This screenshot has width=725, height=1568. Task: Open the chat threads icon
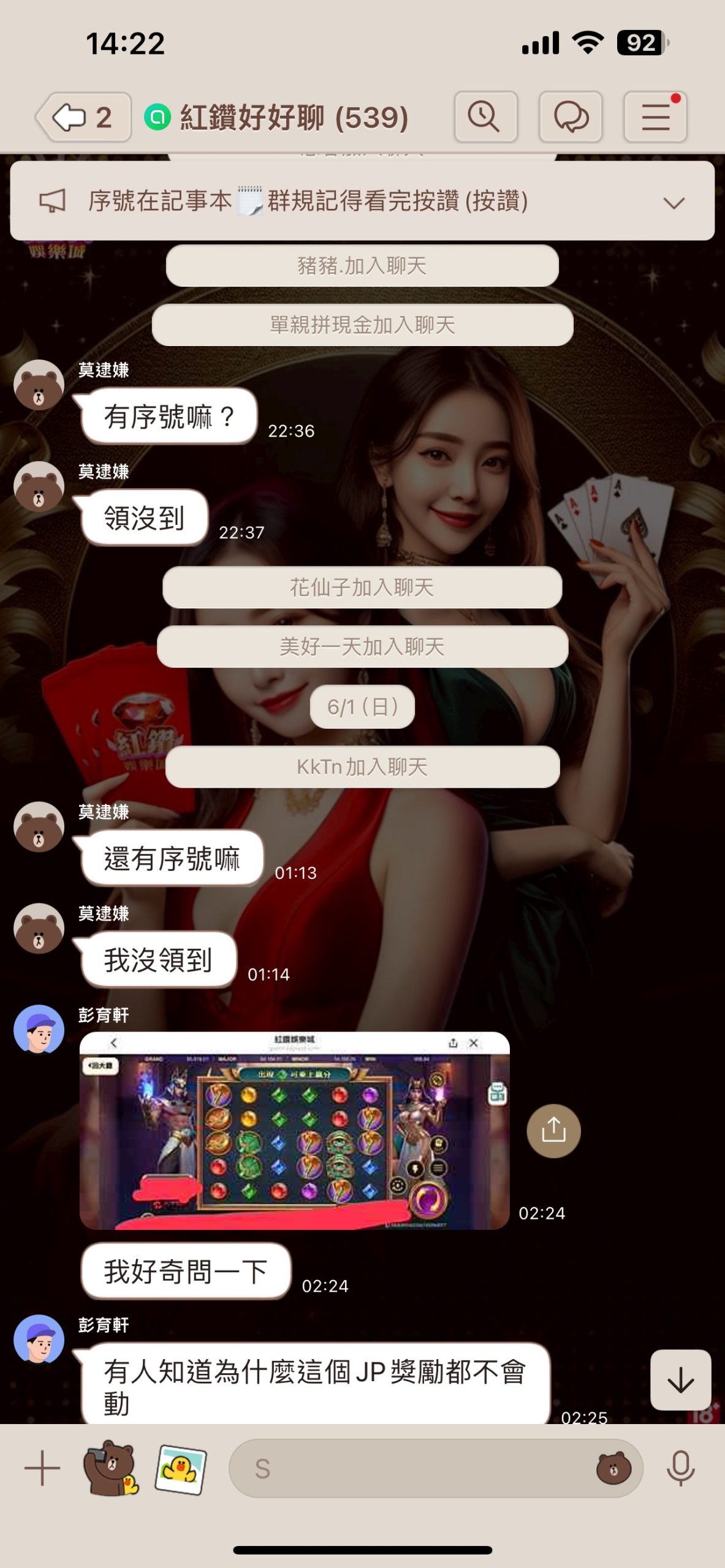(570, 116)
